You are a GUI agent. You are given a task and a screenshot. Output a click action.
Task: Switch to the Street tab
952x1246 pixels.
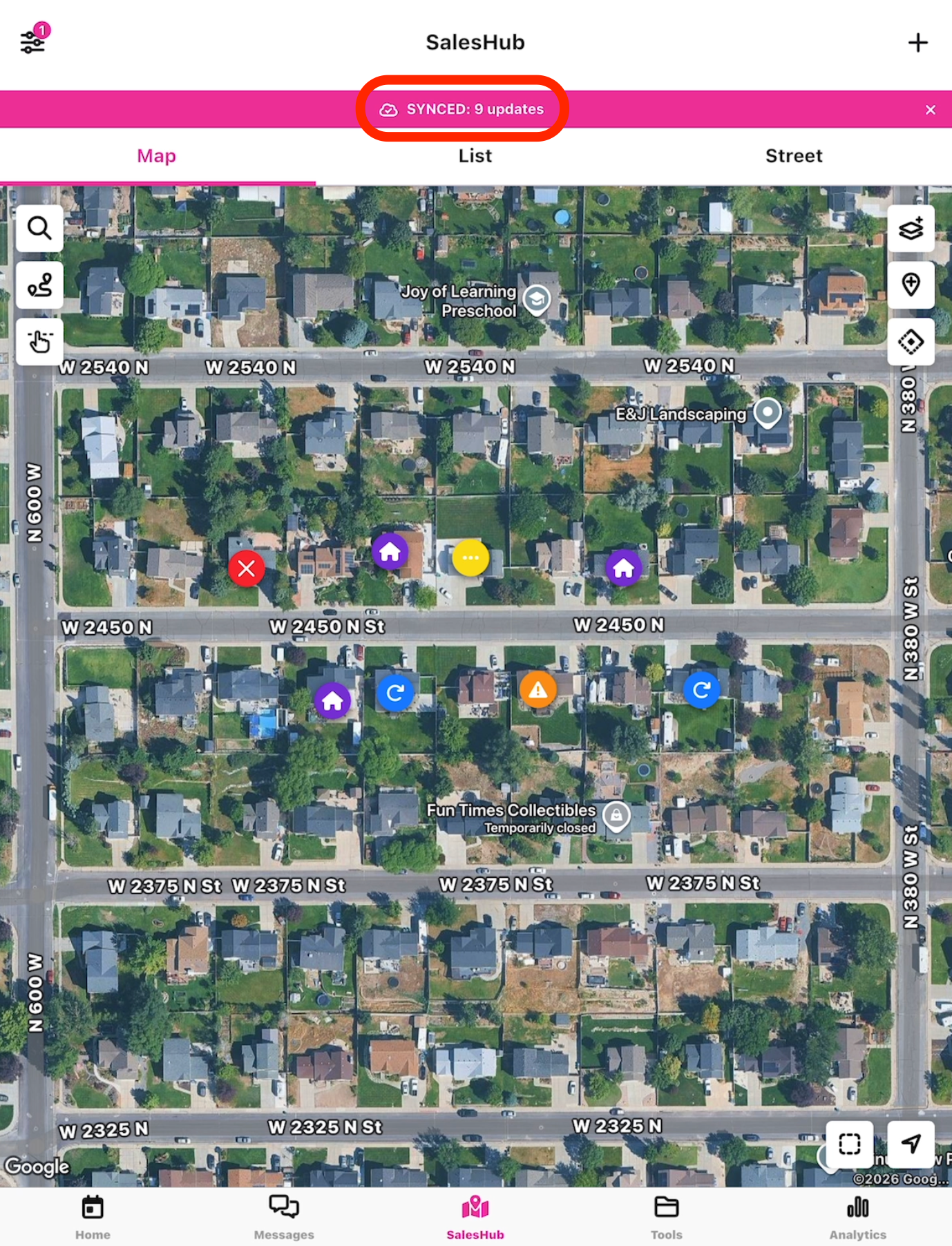coord(793,156)
